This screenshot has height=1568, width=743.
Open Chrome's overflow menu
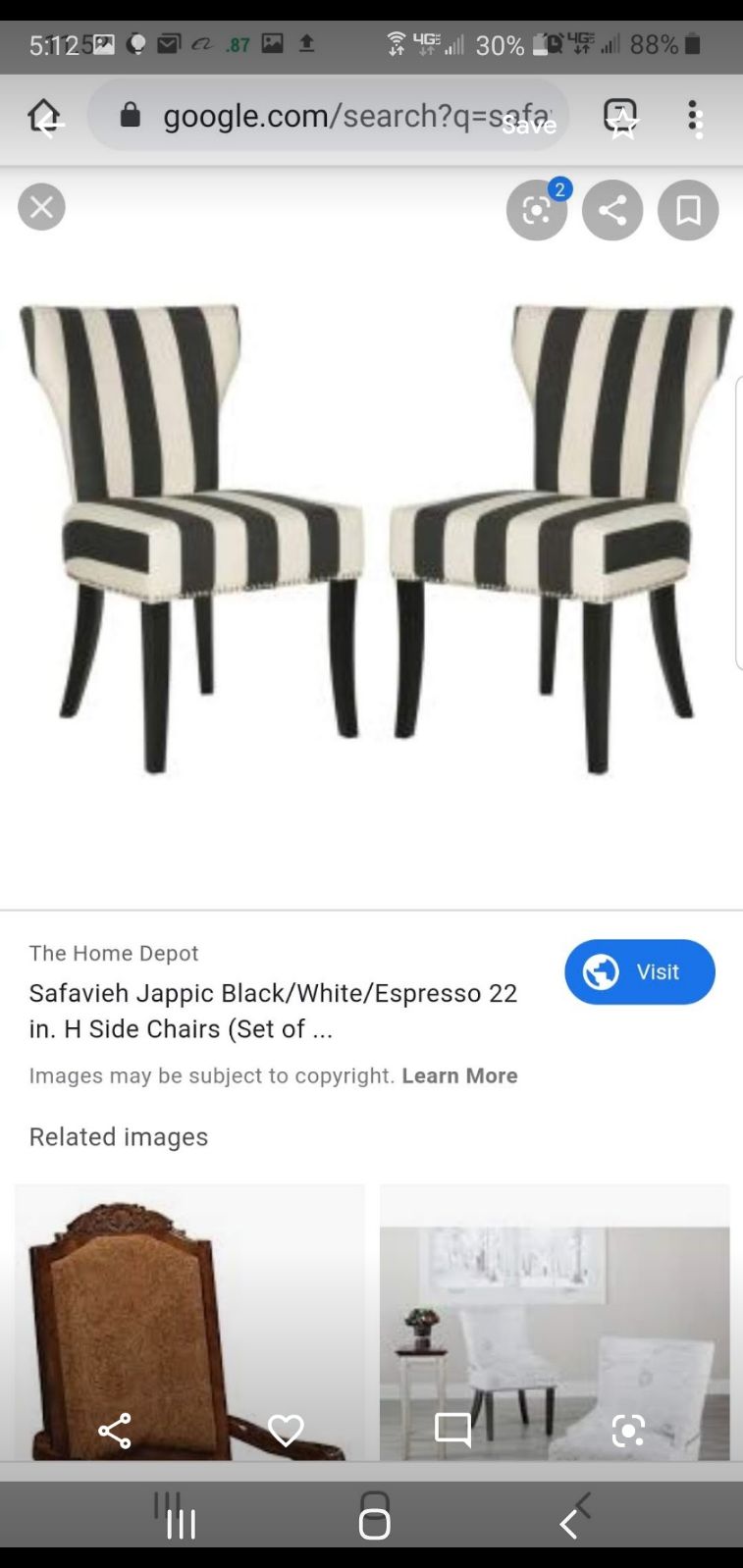click(696, 118)
